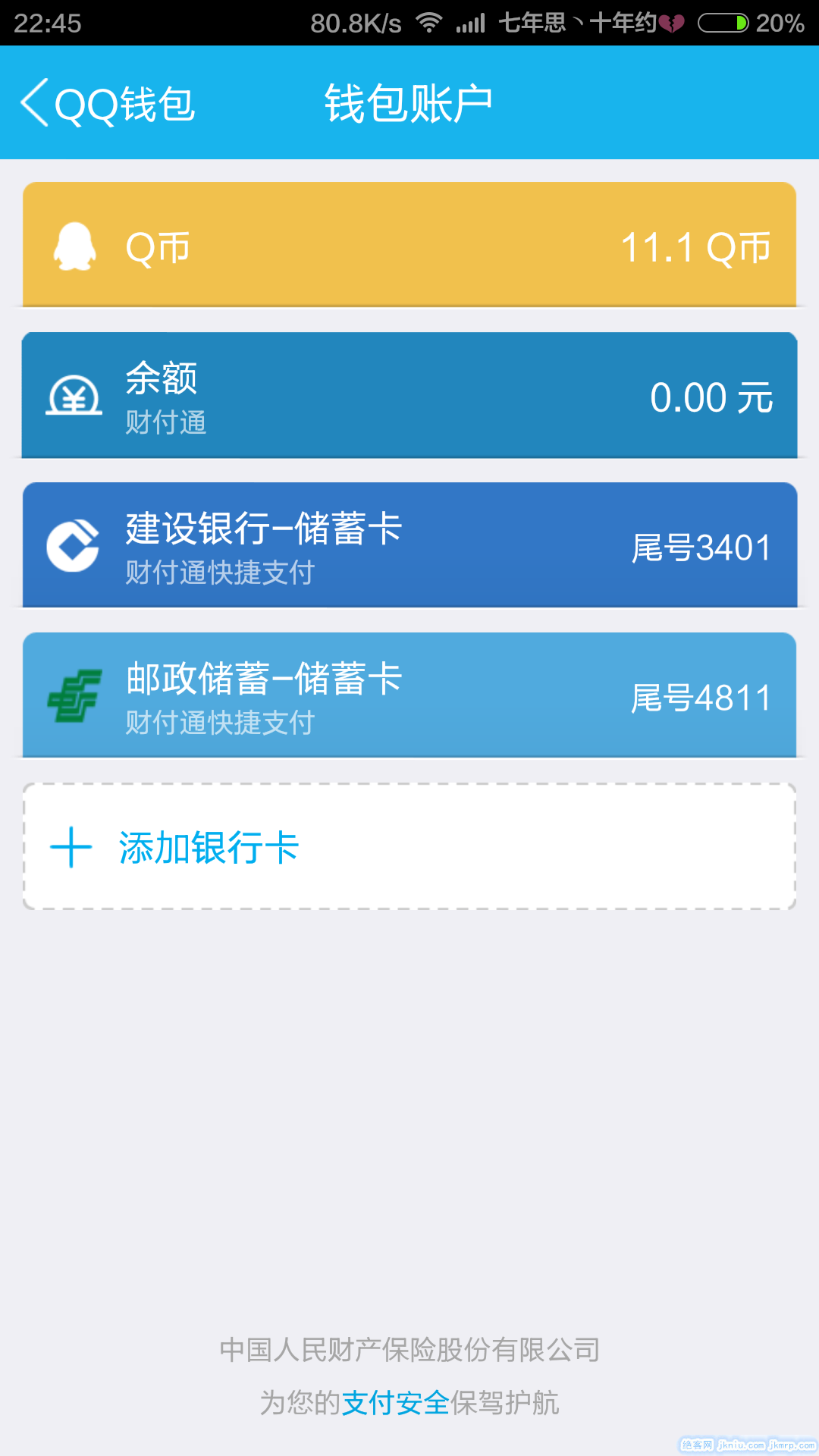Open the 支付安全 link
This screenshot has width=819, height=1456.
click(x=395, y=1403)
